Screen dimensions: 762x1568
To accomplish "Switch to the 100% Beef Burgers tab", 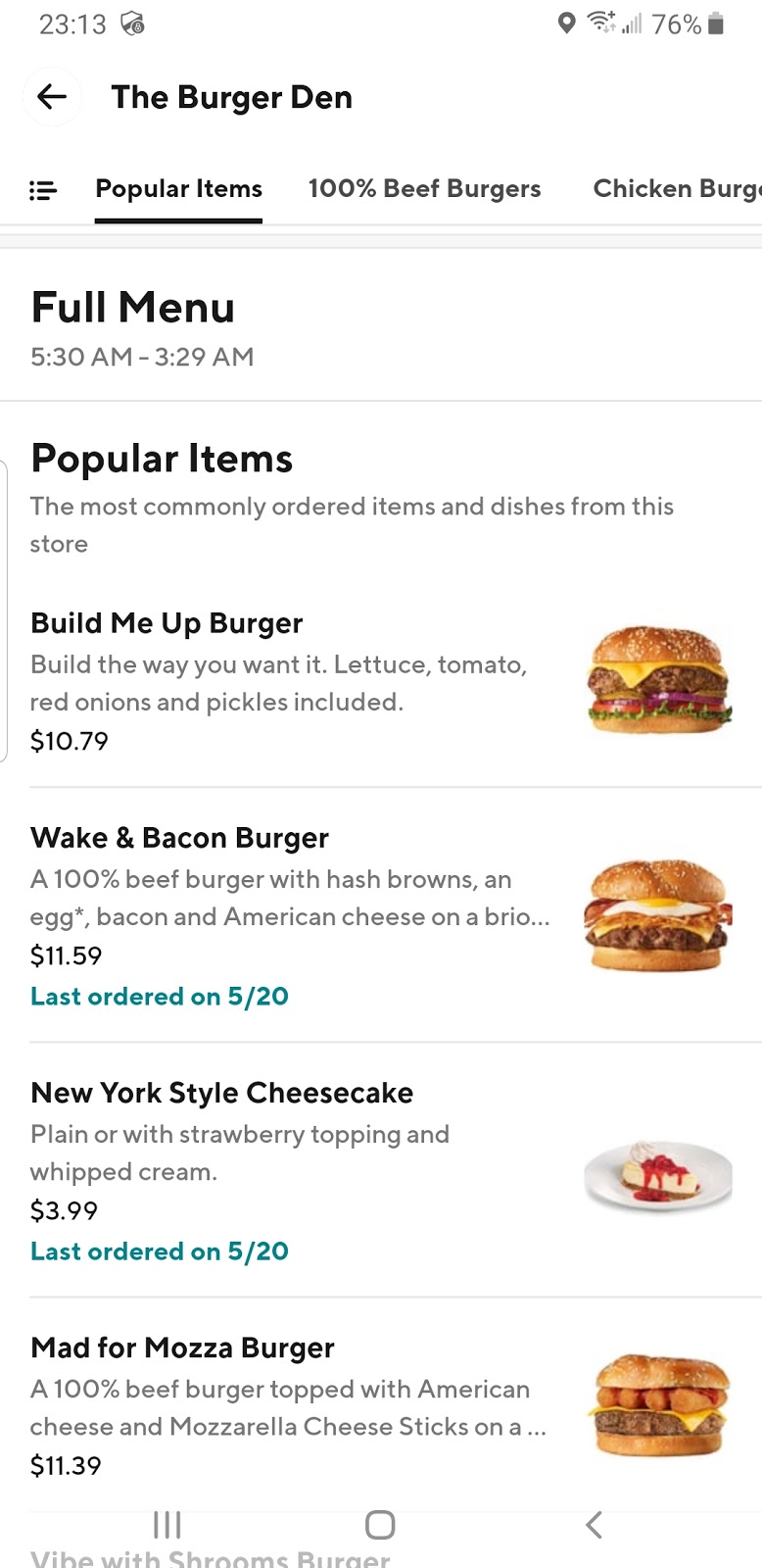I will coord(424,188).
